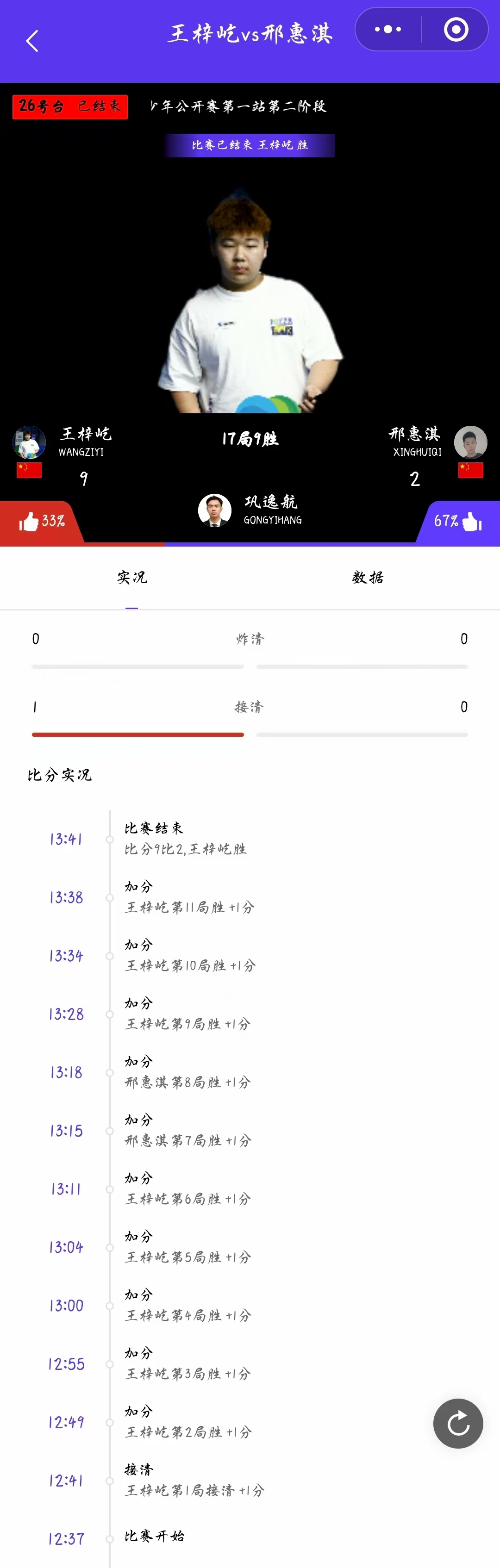Like 王梓屹 with the red thumbs-up
The width and height of the screenshot is (500, 1568).
(29, 521)
